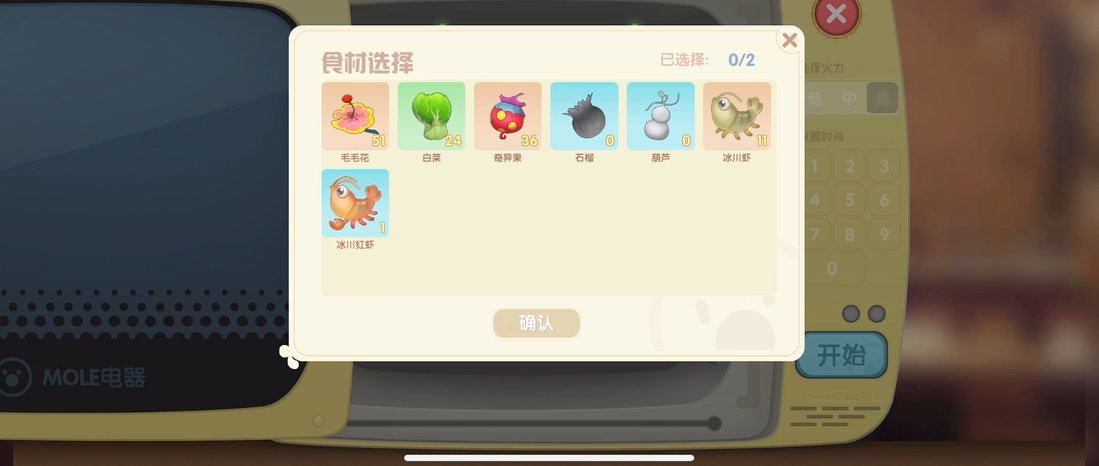
Task: Pick the 石榴 ingredient
Action: 584,116
